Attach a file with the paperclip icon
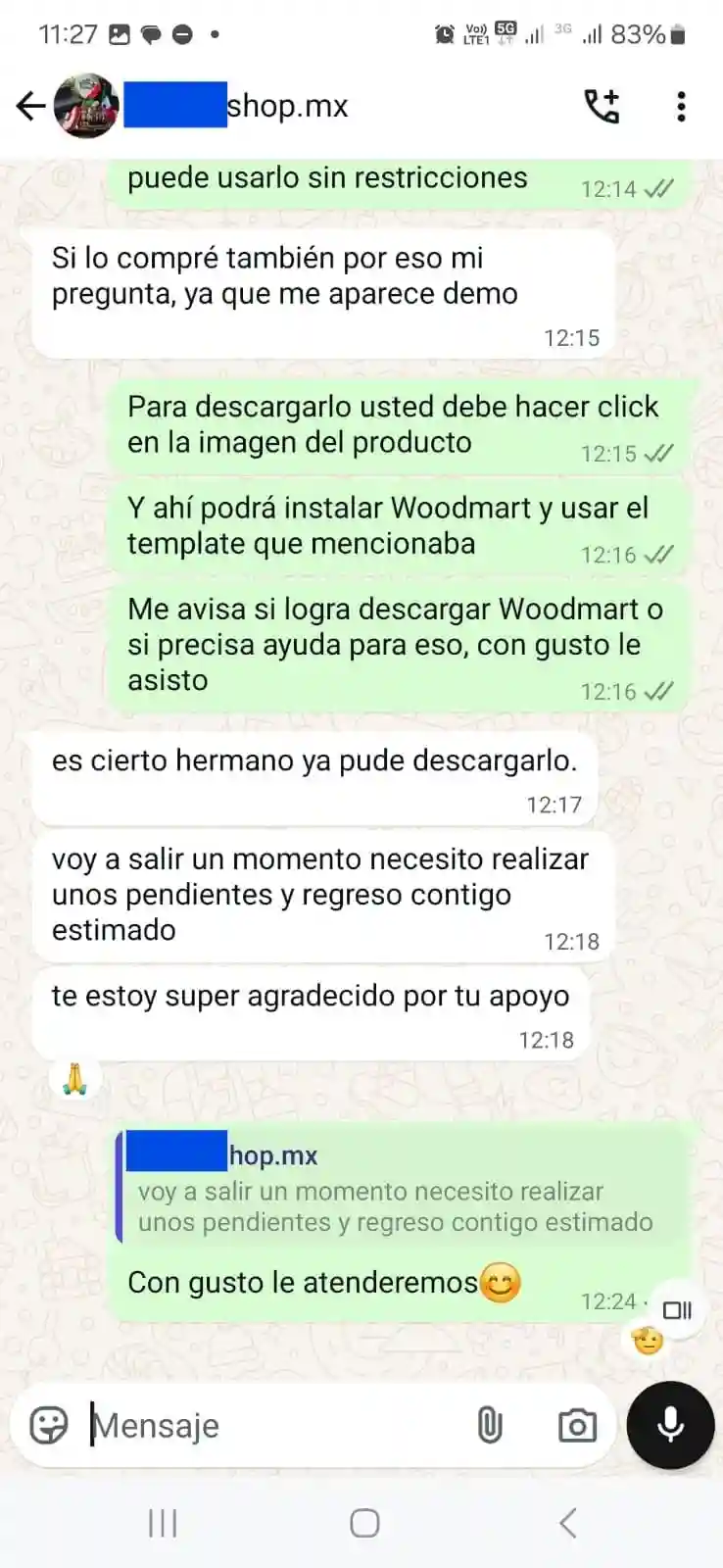Viewport: 723px width, 1568px height. [x=490, y=1425]
